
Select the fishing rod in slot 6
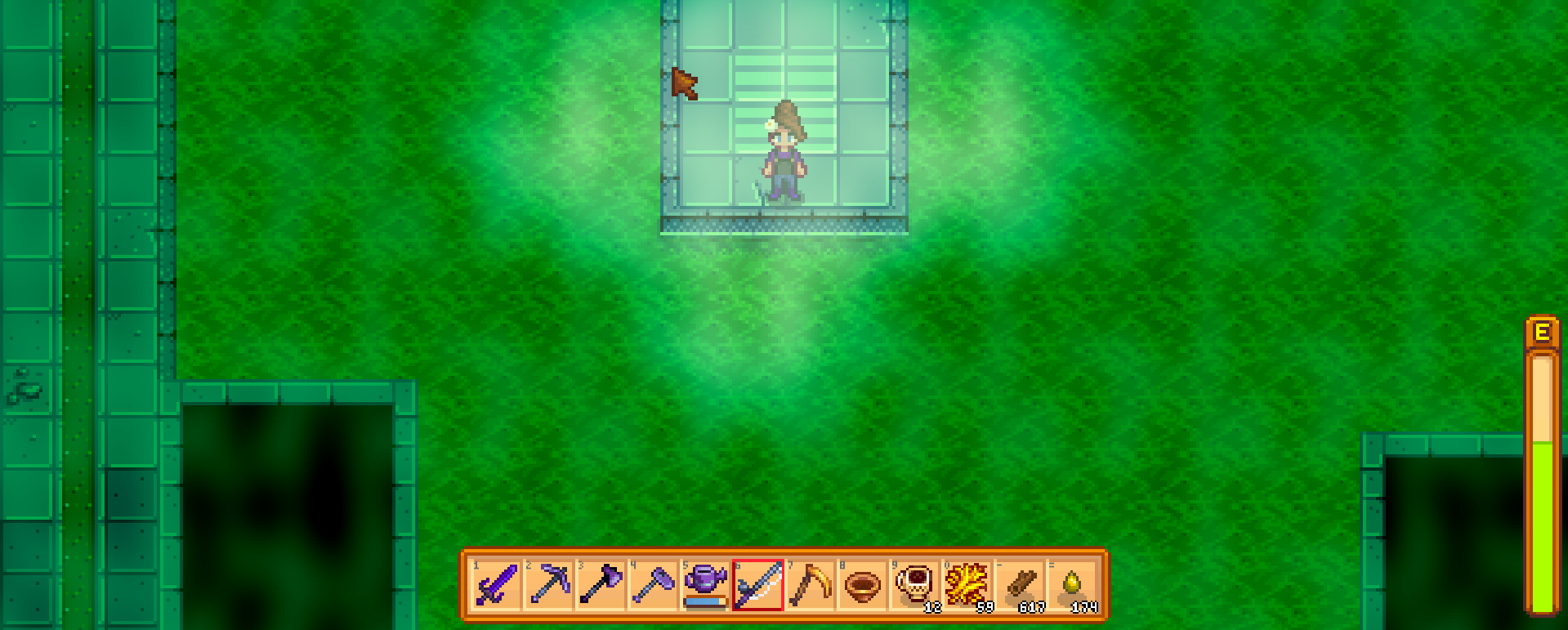pyautogui.click(x=758, y=585)
